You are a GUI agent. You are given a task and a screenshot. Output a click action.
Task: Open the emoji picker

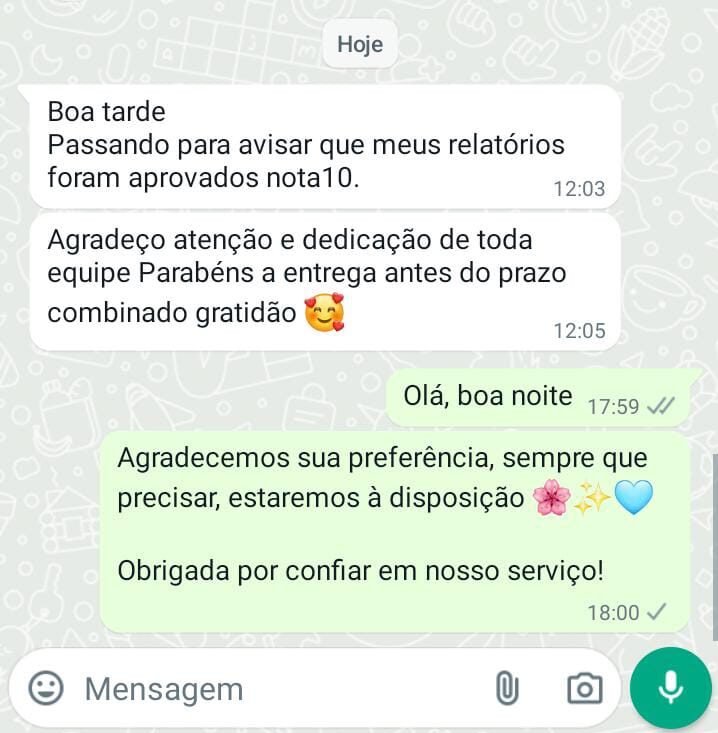(45, 688)
